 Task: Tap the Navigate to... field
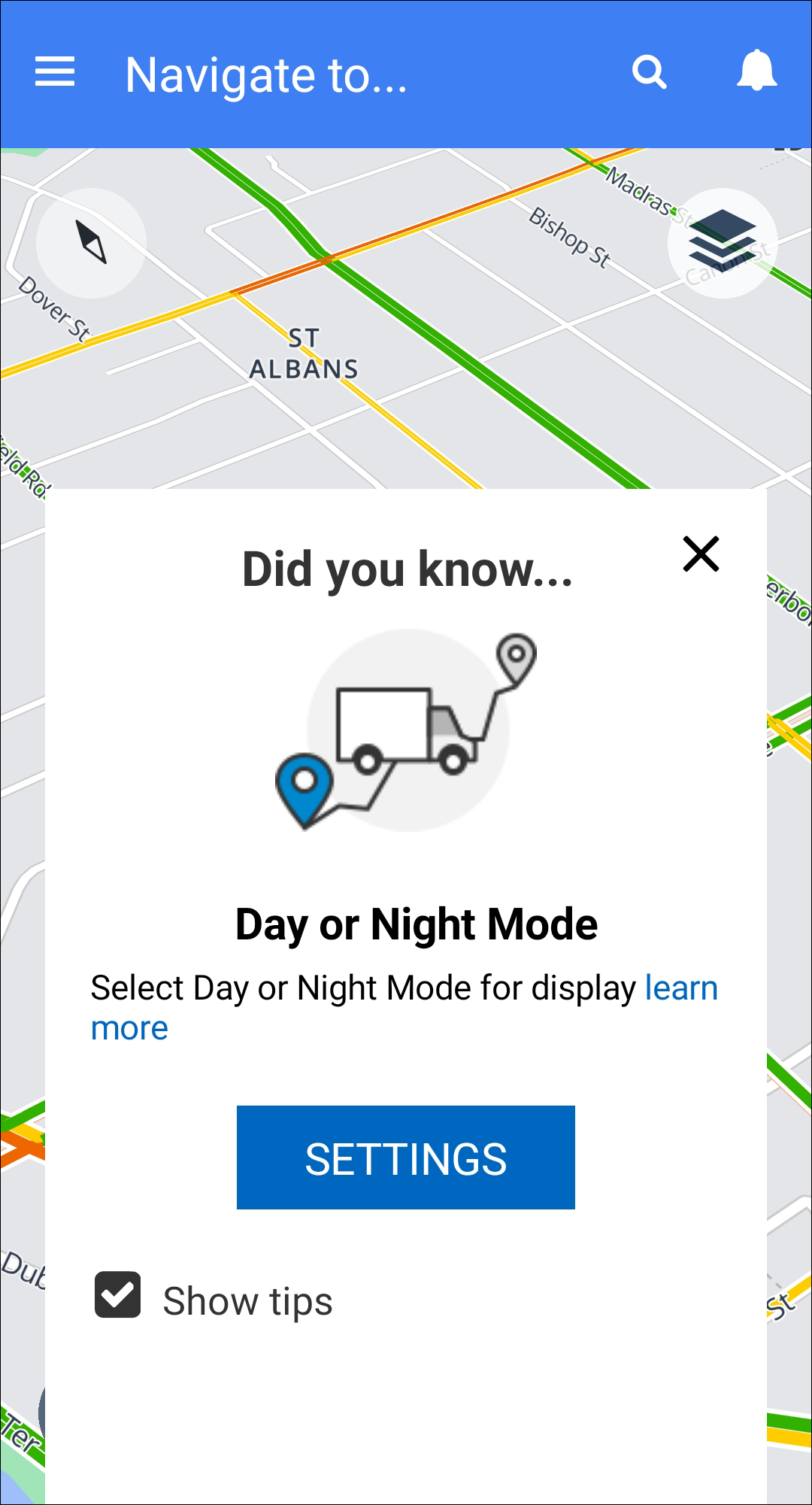(266, 75)
